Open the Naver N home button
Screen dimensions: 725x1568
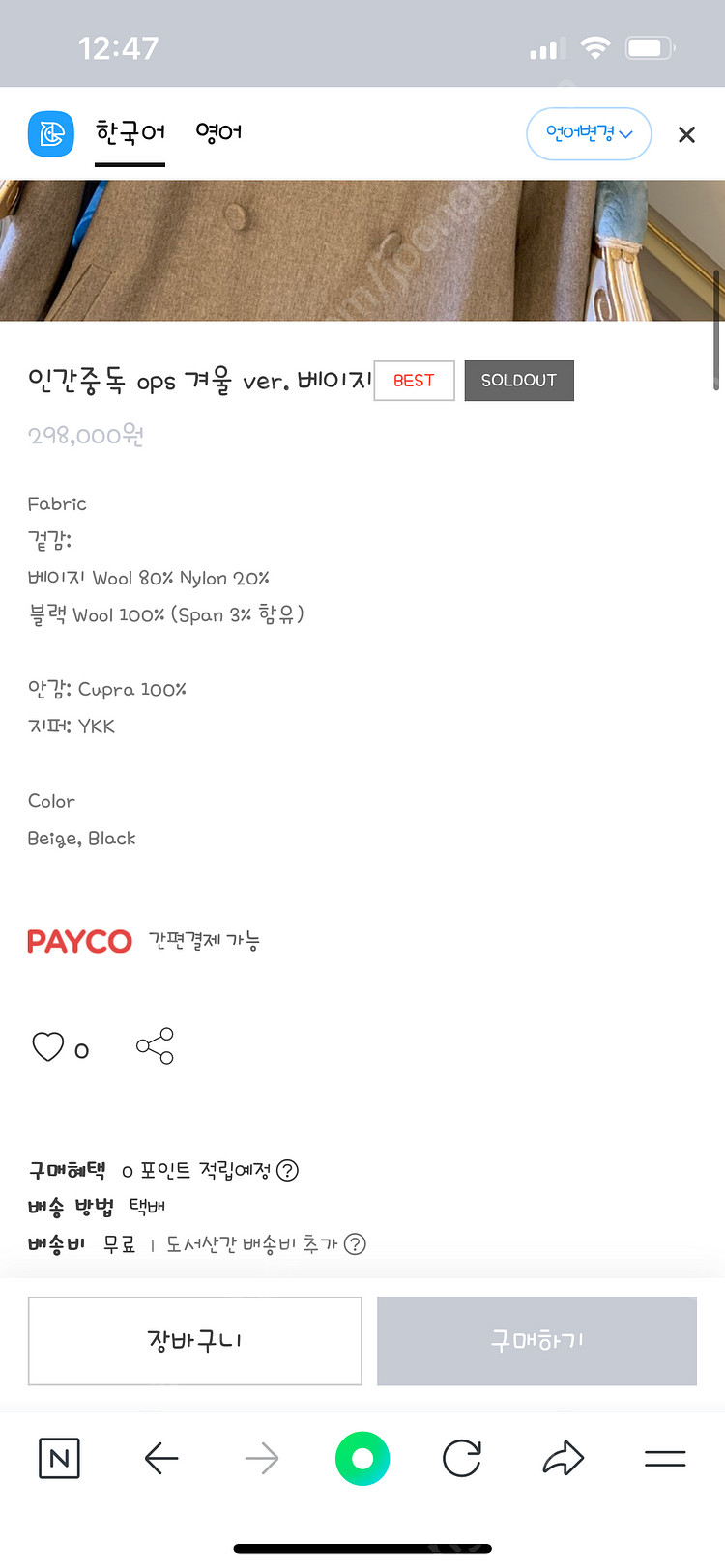(59, 1458)
